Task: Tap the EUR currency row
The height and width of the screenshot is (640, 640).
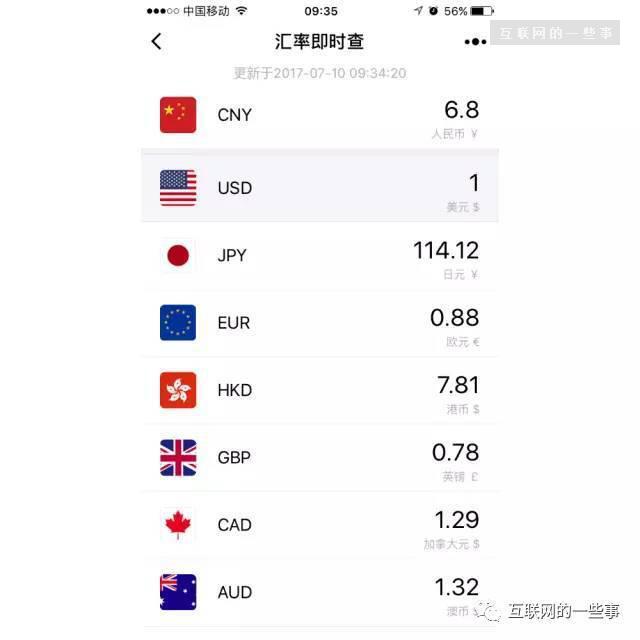Action: (320, 323)
